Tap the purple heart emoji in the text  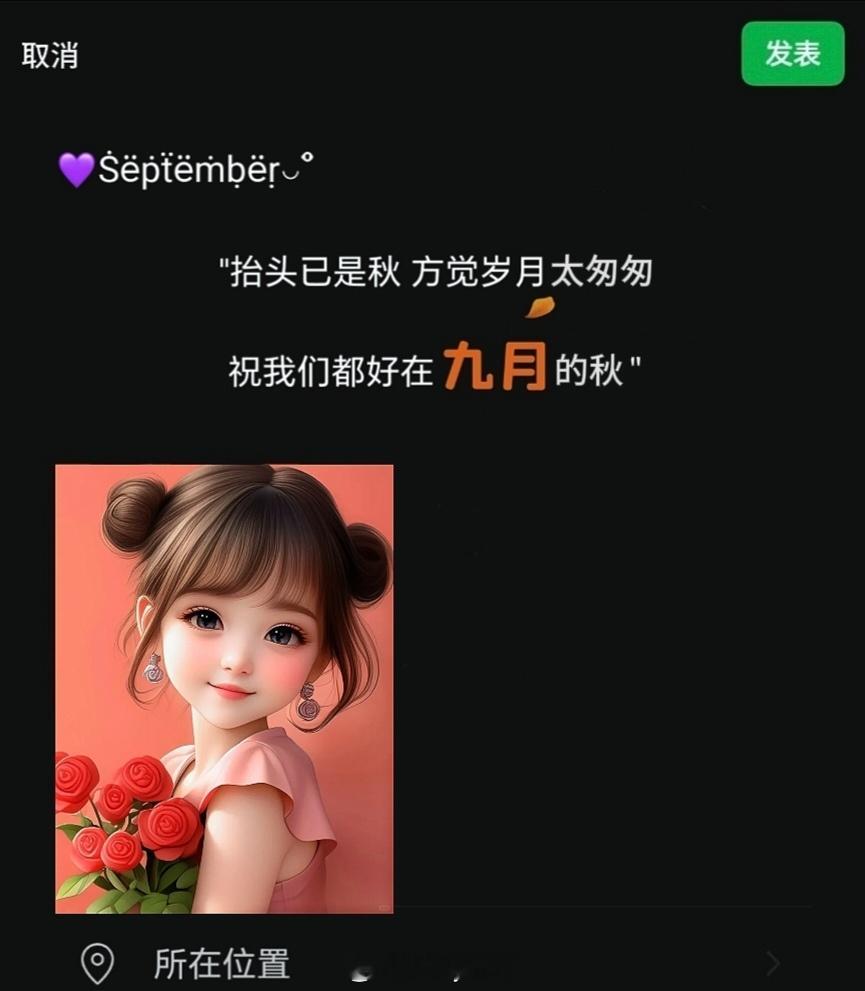76,165
